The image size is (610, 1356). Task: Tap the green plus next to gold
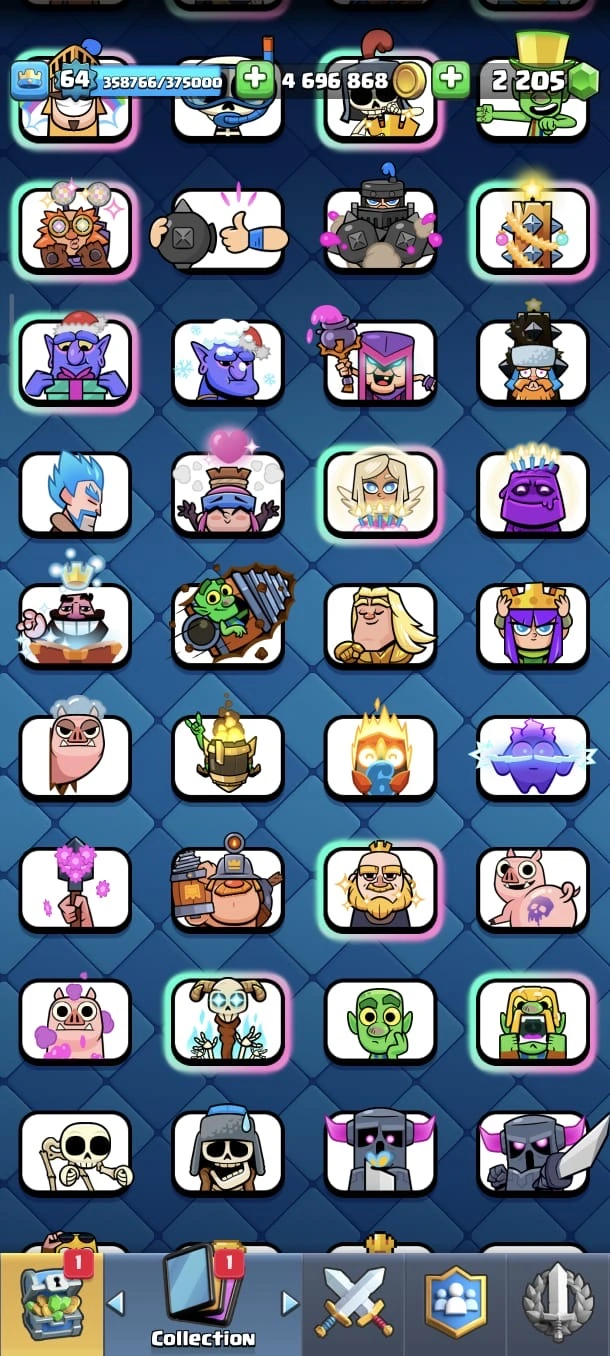(x=451, y=78)
